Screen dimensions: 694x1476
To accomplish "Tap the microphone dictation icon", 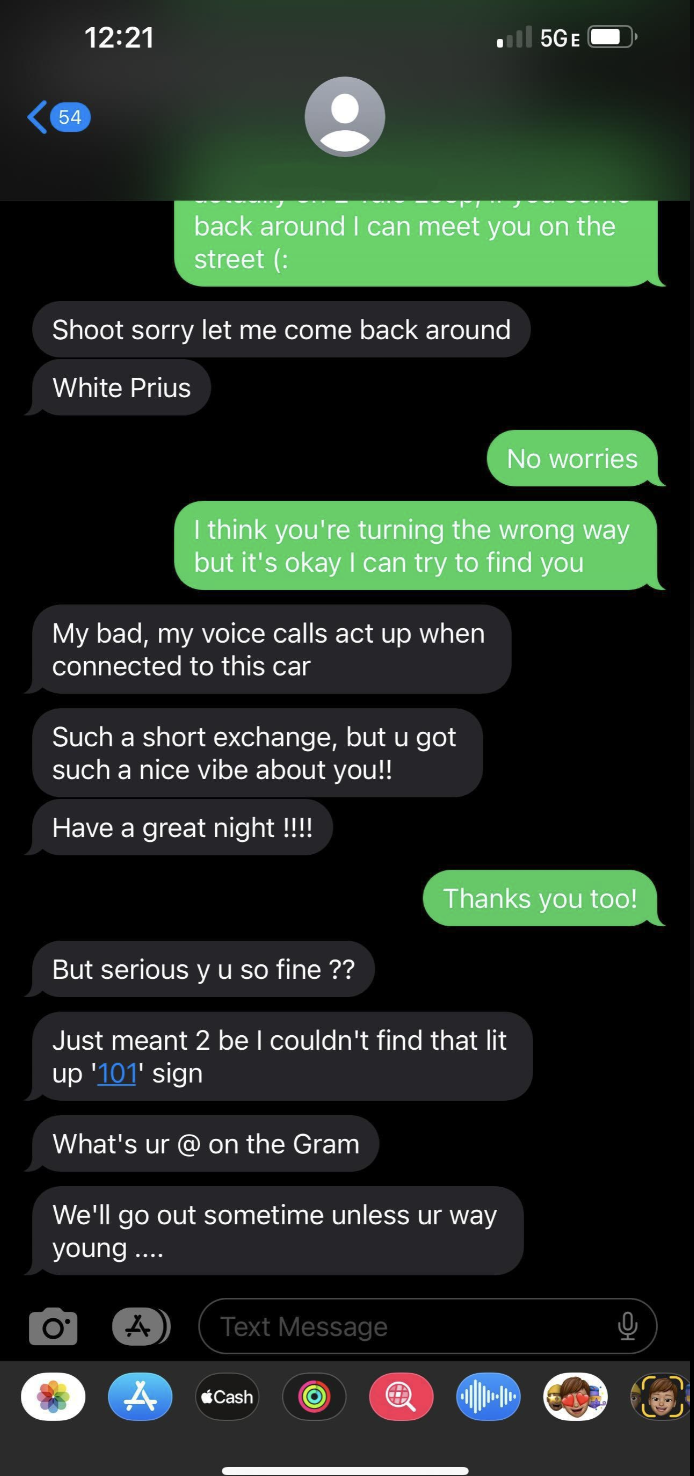I will pyautogui.click(x=627, y=1326).
